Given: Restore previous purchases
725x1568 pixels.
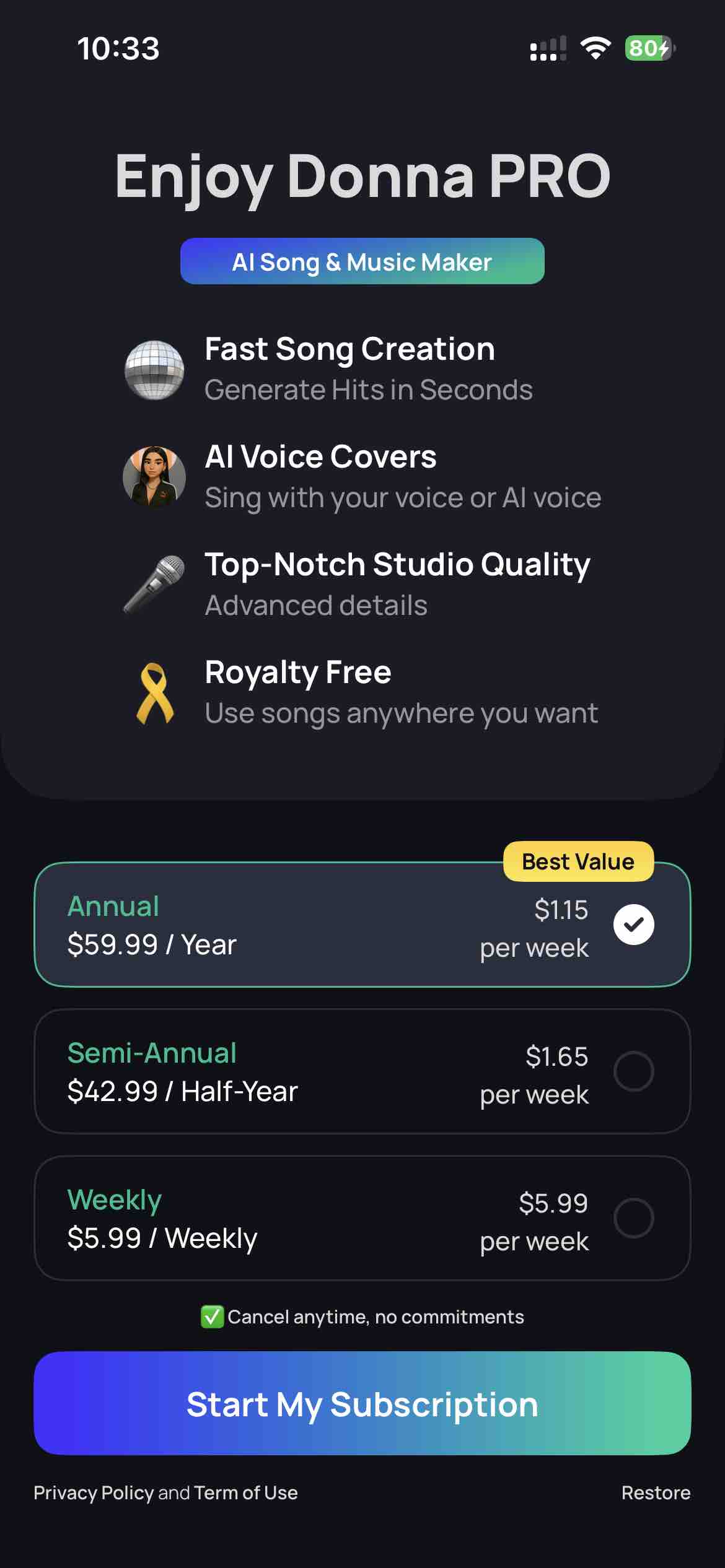Looking at the screenshot, I should tap(656, 1493).
